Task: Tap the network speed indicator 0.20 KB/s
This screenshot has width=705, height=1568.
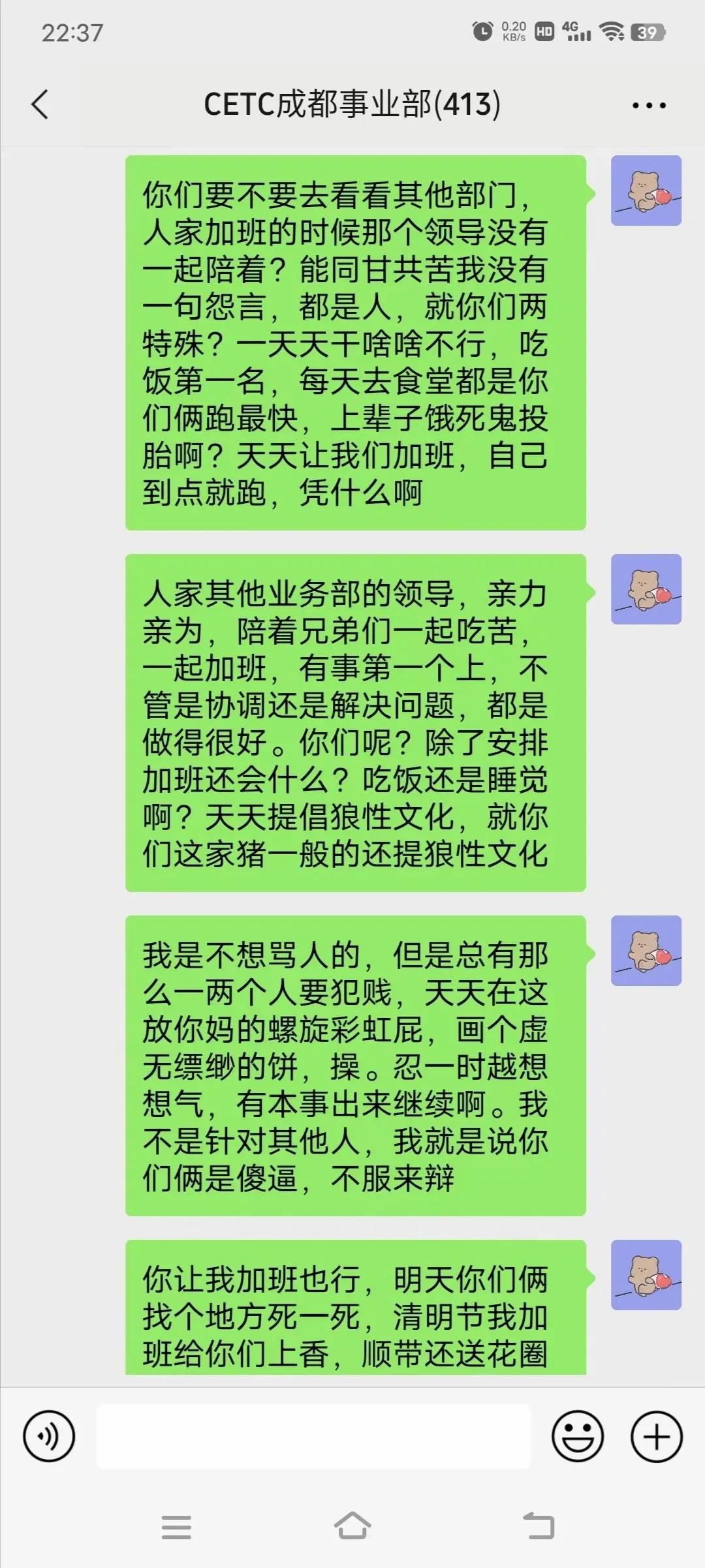Action: coord(516,30)
